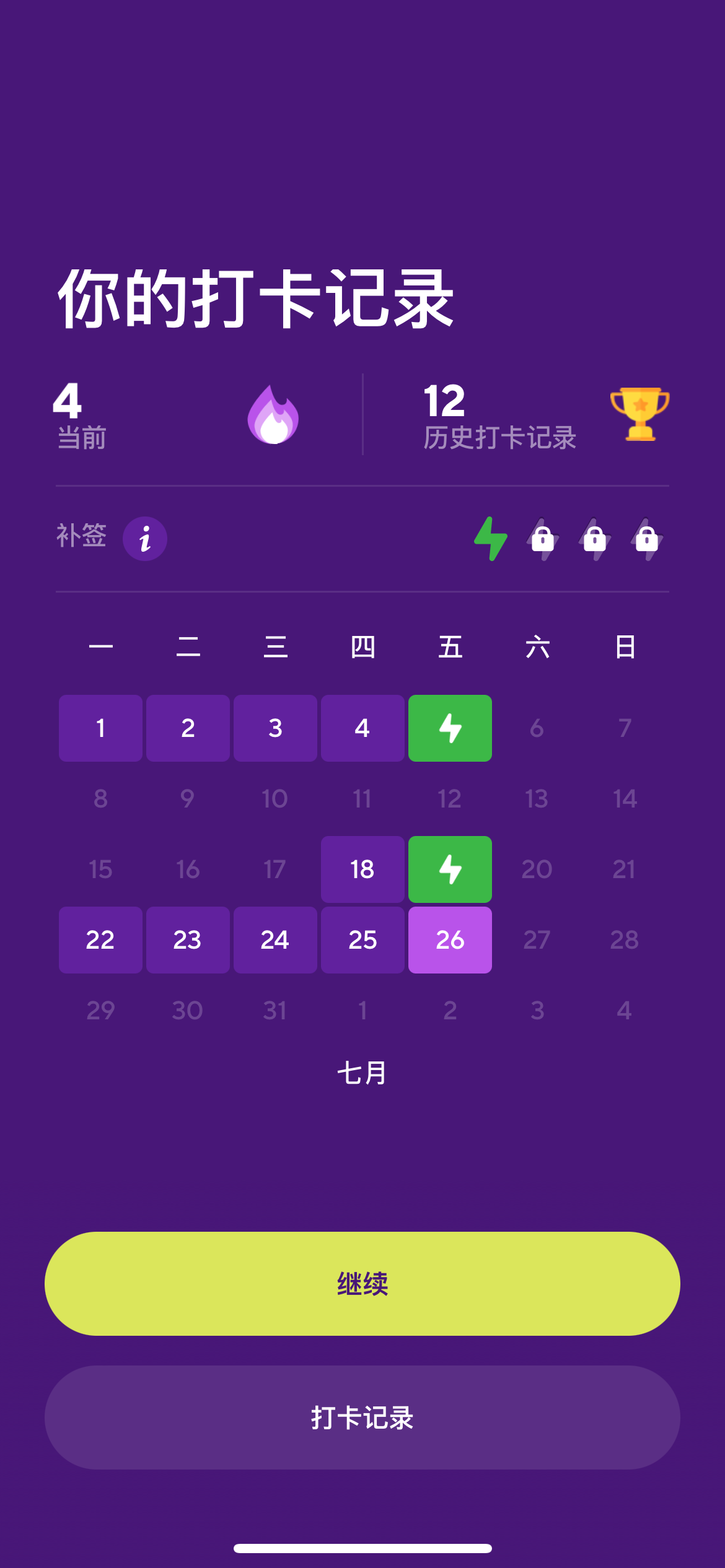This screenshot has width=725, height=1568.
Task: Tap the 继续 button to continue
Action: point(362,1283)
